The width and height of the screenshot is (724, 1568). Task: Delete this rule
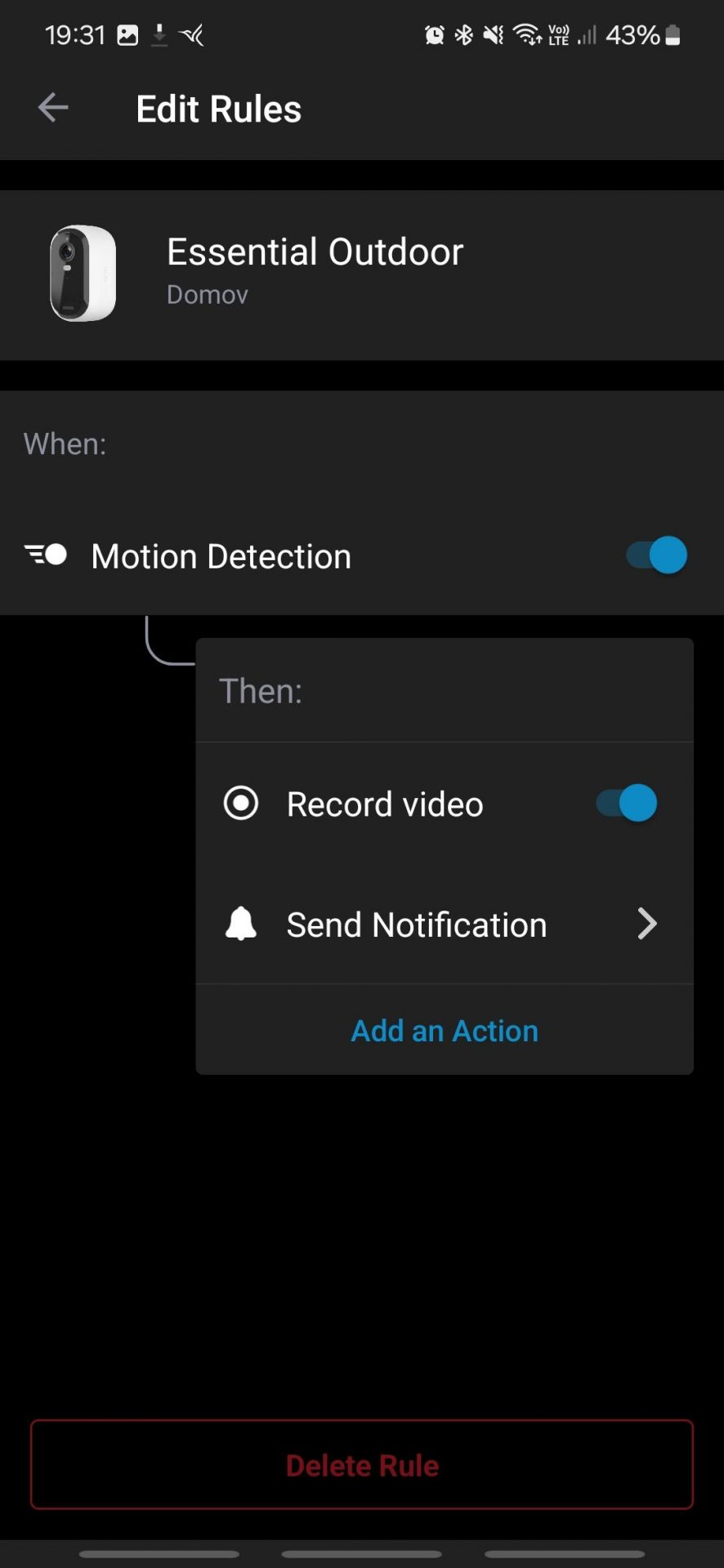pos(362,1464)
